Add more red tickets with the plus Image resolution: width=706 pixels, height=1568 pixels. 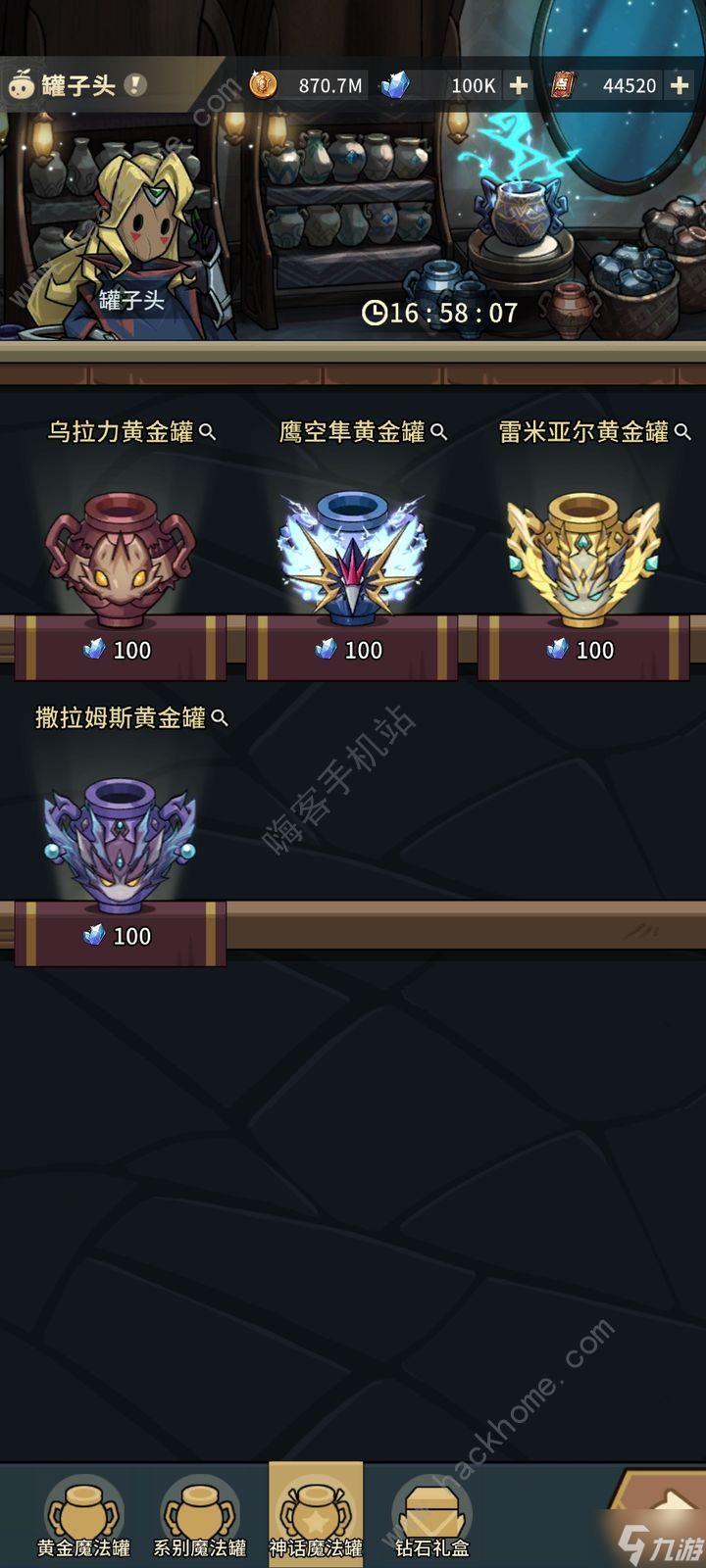pos(680,86)
